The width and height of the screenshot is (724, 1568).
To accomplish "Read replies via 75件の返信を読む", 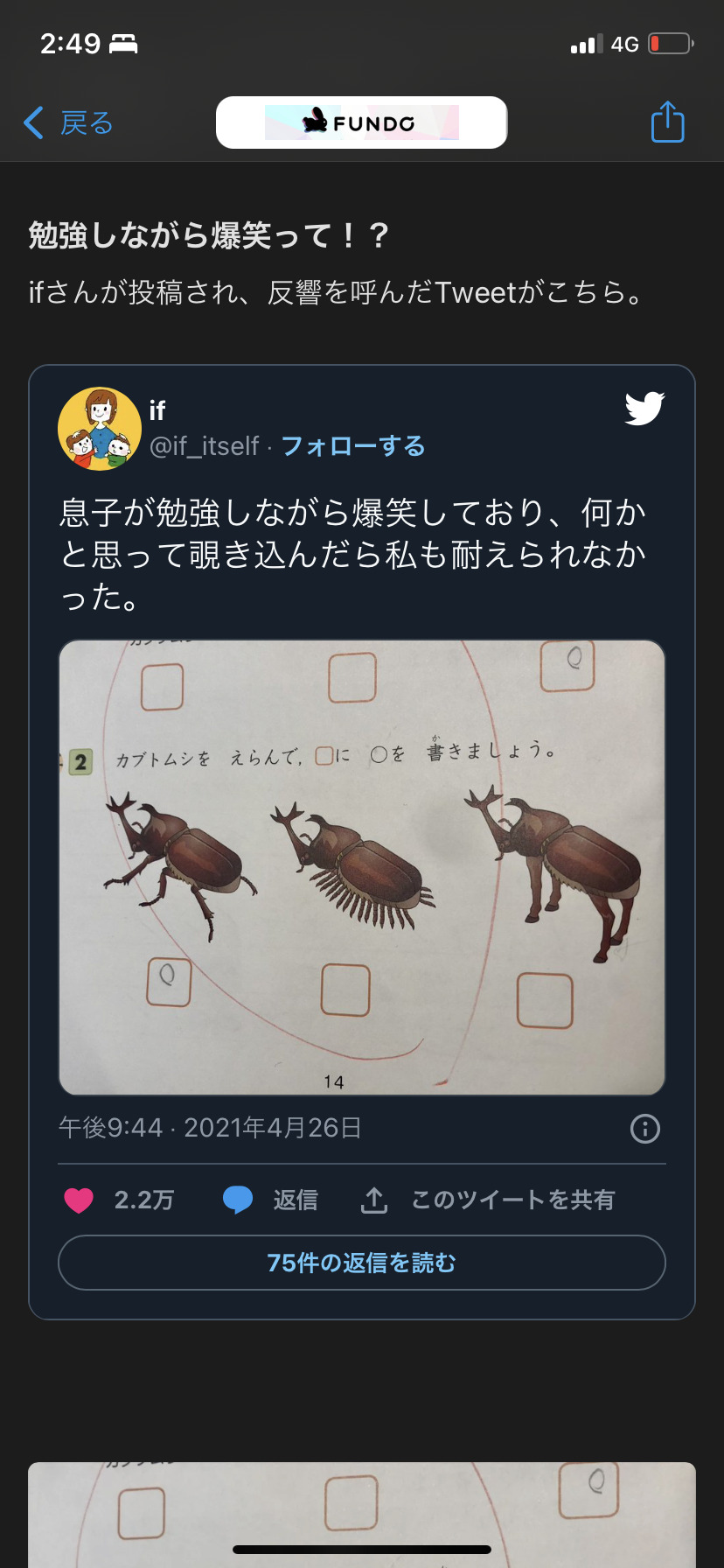I will click(x=362, y=1263).
